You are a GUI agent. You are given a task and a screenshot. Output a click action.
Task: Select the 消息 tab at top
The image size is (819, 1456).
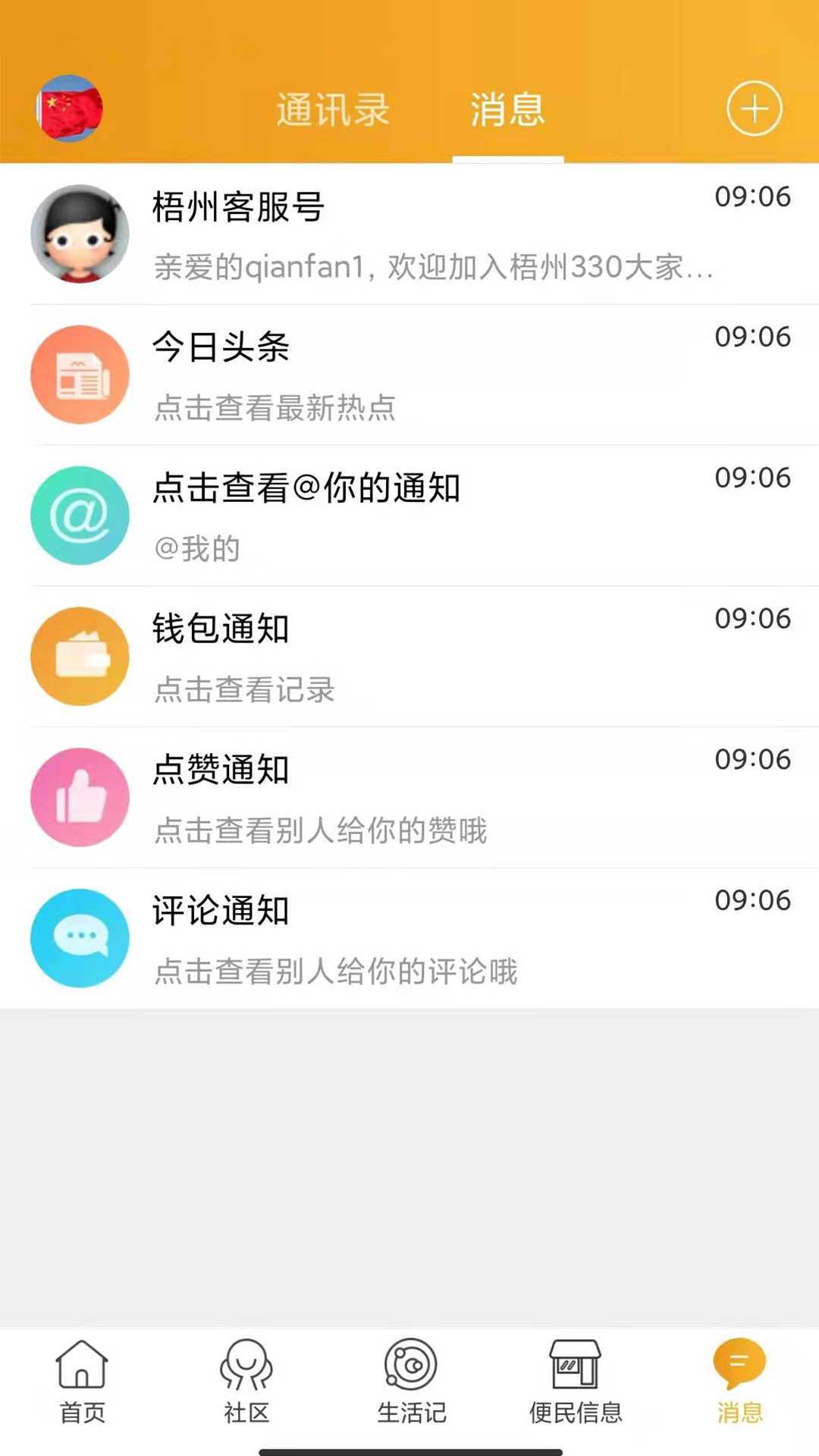pyautogui.click(x=507, y=110)
